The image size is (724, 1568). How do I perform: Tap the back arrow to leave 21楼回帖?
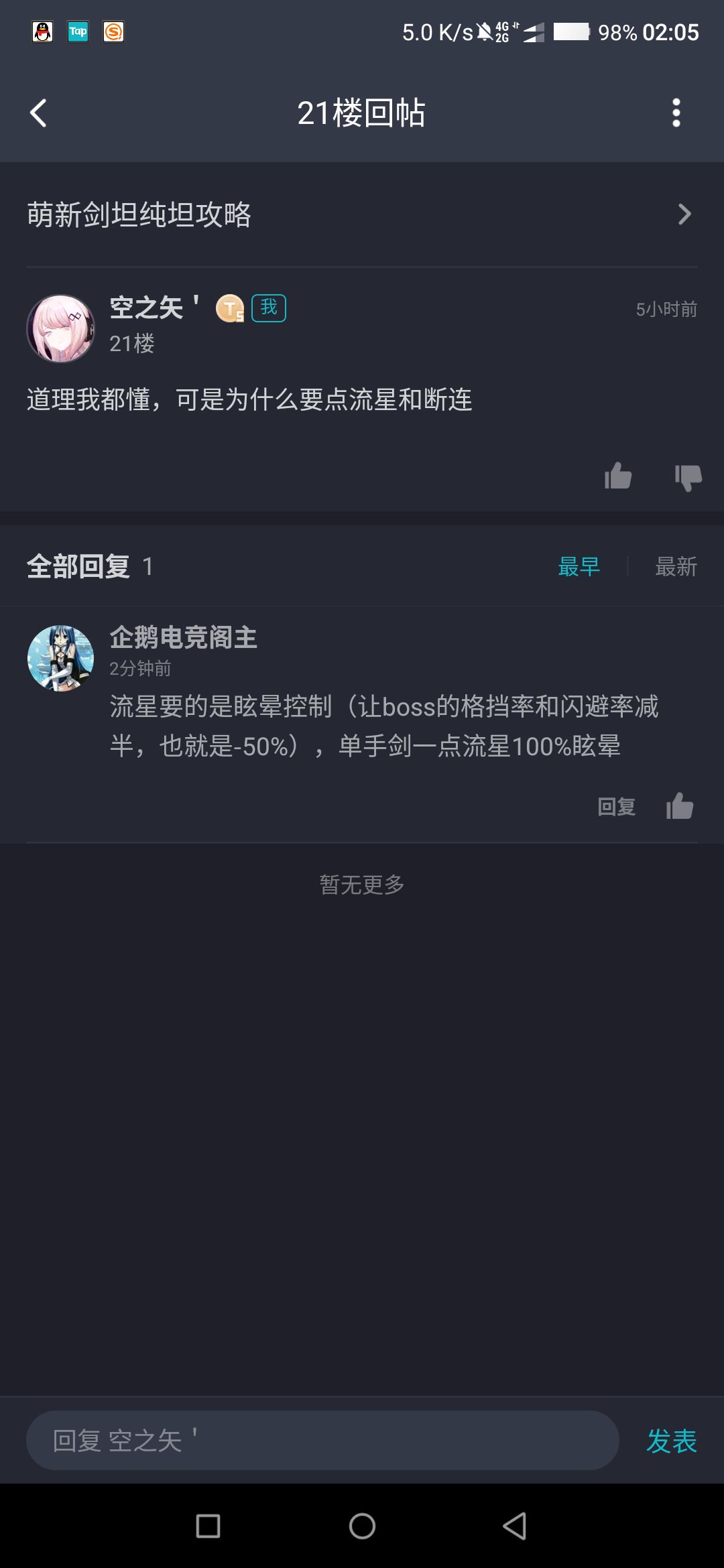[x=38, y=113]
